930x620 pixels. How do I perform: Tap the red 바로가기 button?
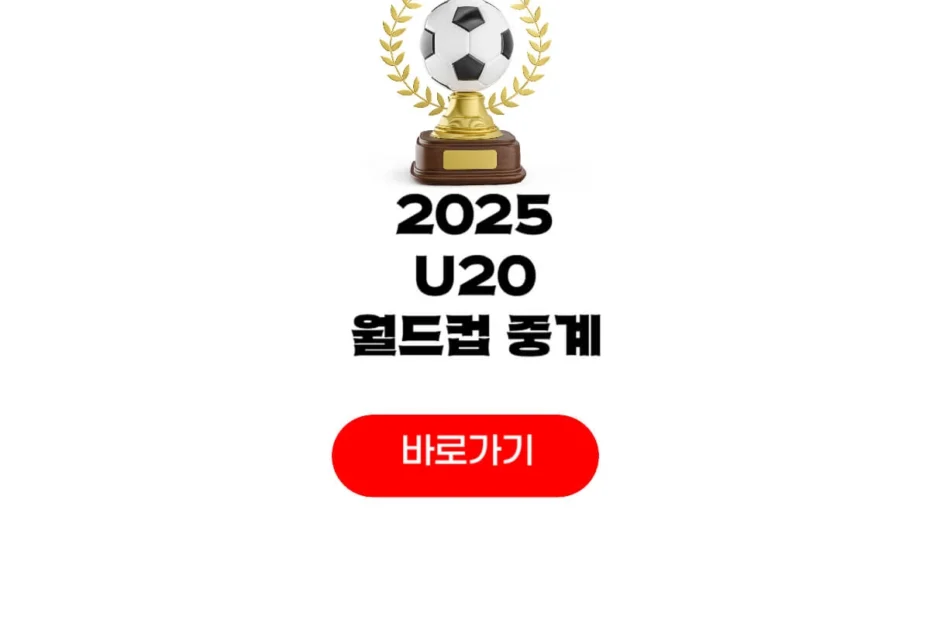coord(465,455)
